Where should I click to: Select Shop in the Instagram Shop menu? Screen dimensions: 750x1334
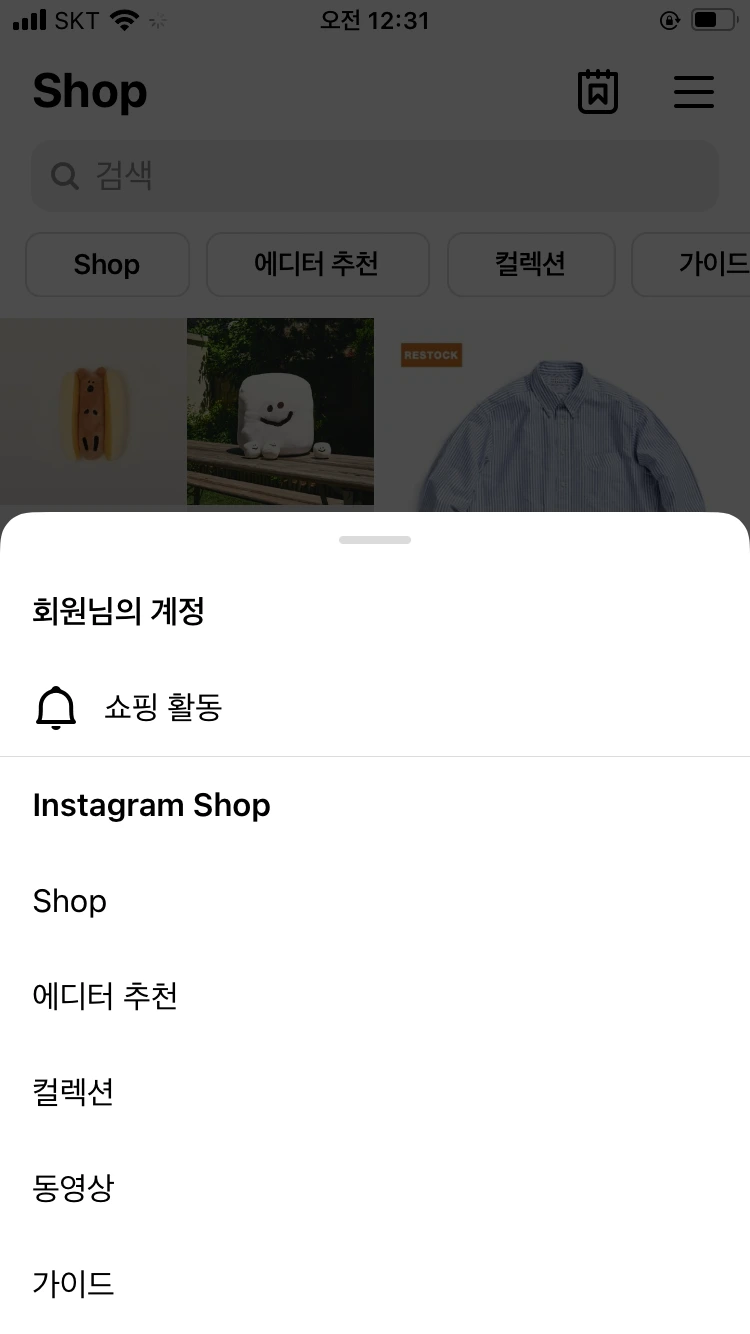375,901
